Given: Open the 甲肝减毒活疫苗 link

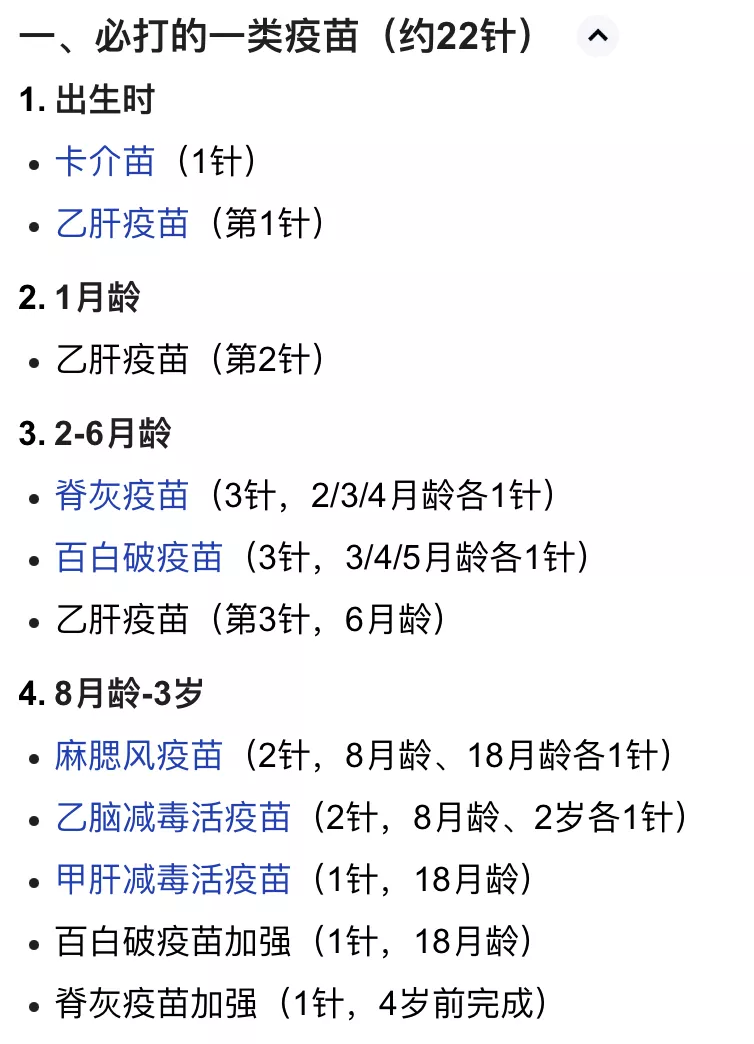Looking at the screenshot, I should tap(173, 879).
